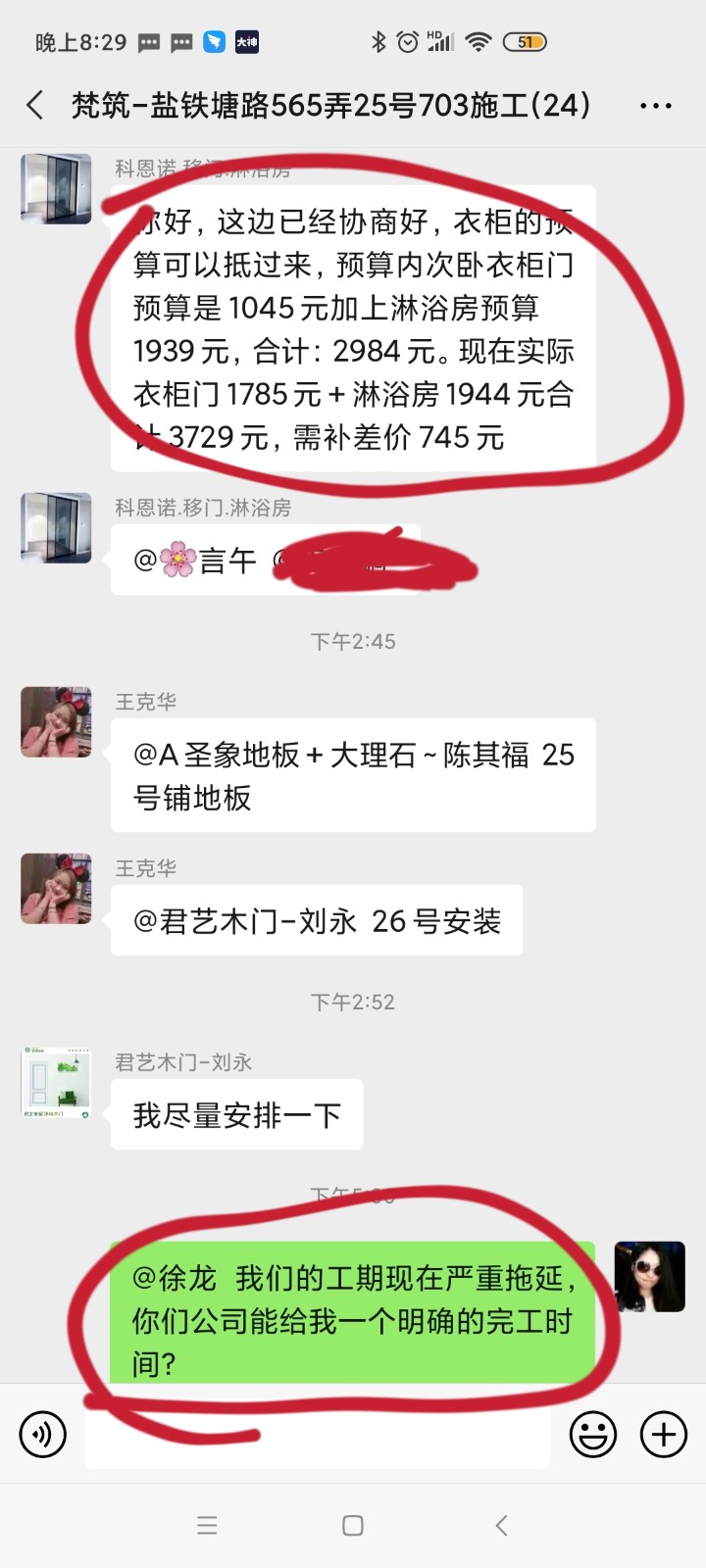Open the group chat options menu
The image size is (706, 1568).
(x=655, y=106)
